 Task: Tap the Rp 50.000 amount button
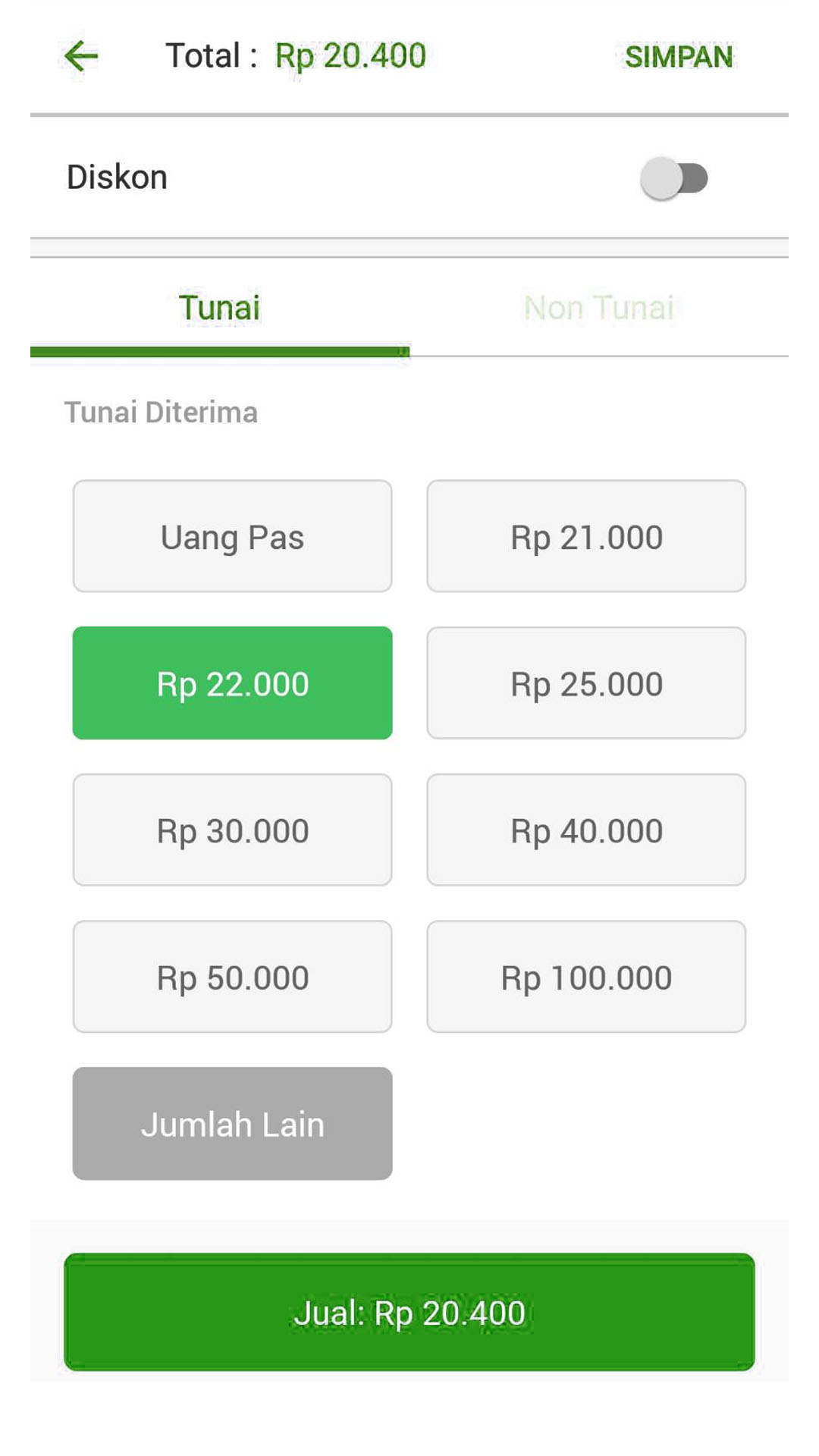click(x=232, y=977)
